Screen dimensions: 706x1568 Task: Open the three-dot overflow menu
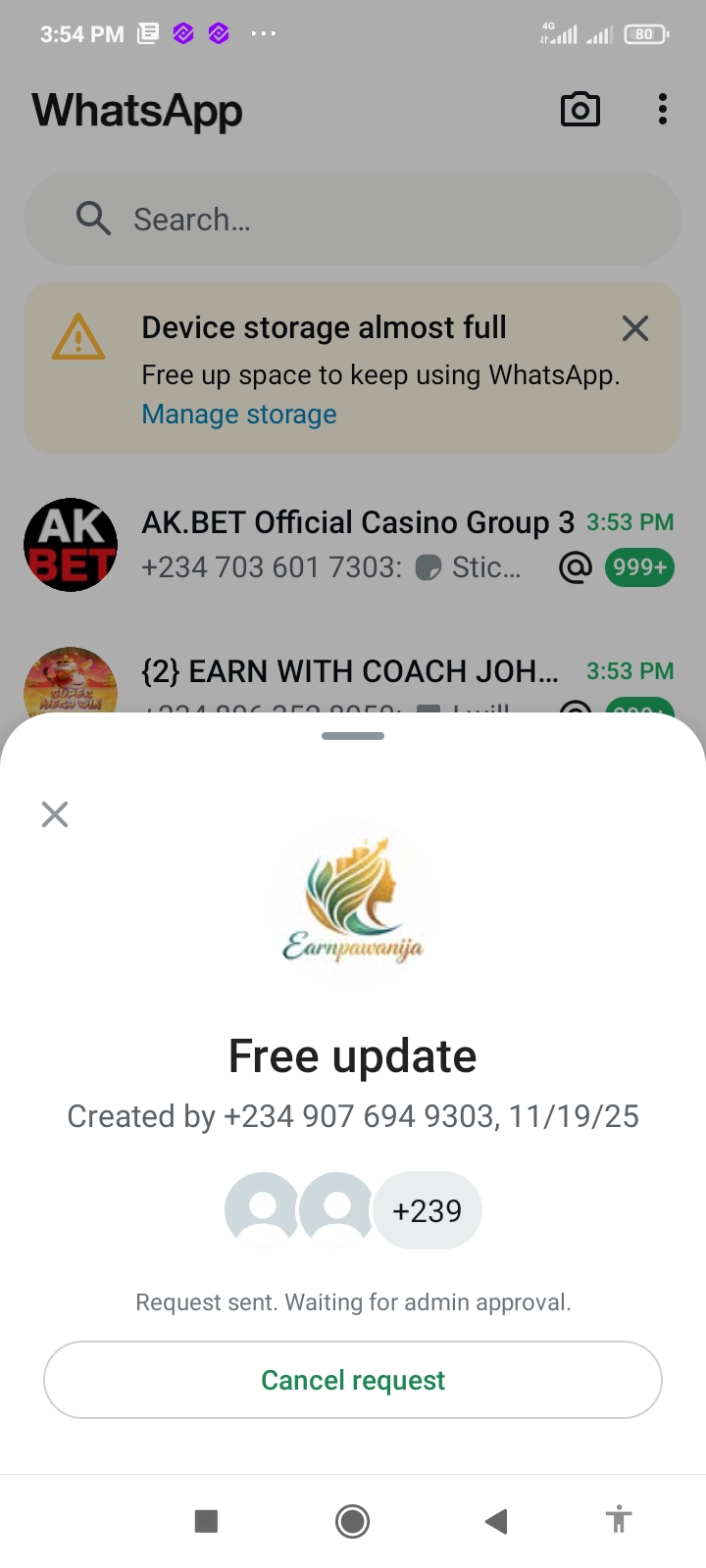663,110
